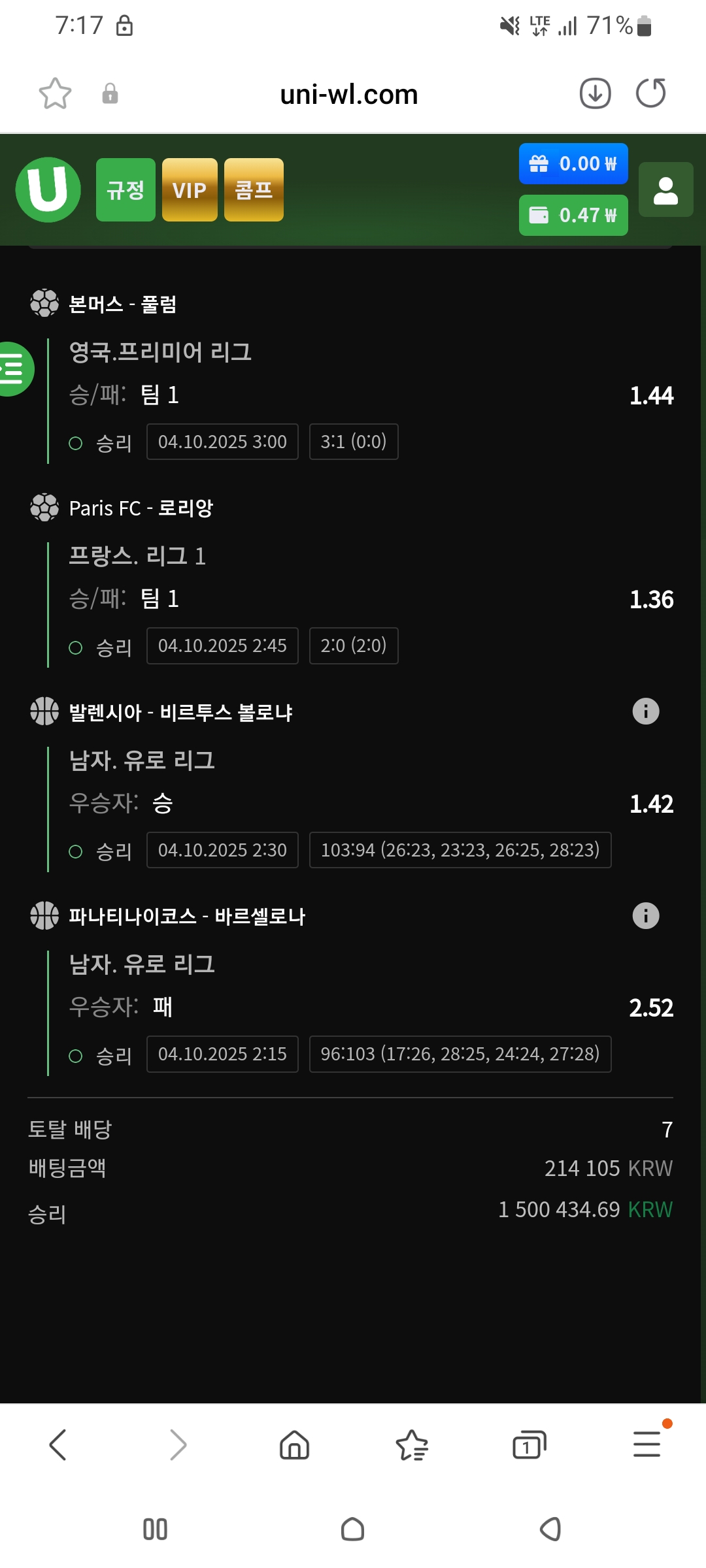The height and width of the screenshot is (1568, 706).
Task: Open the browser hamburger menu
Action: click(647, 1445)
